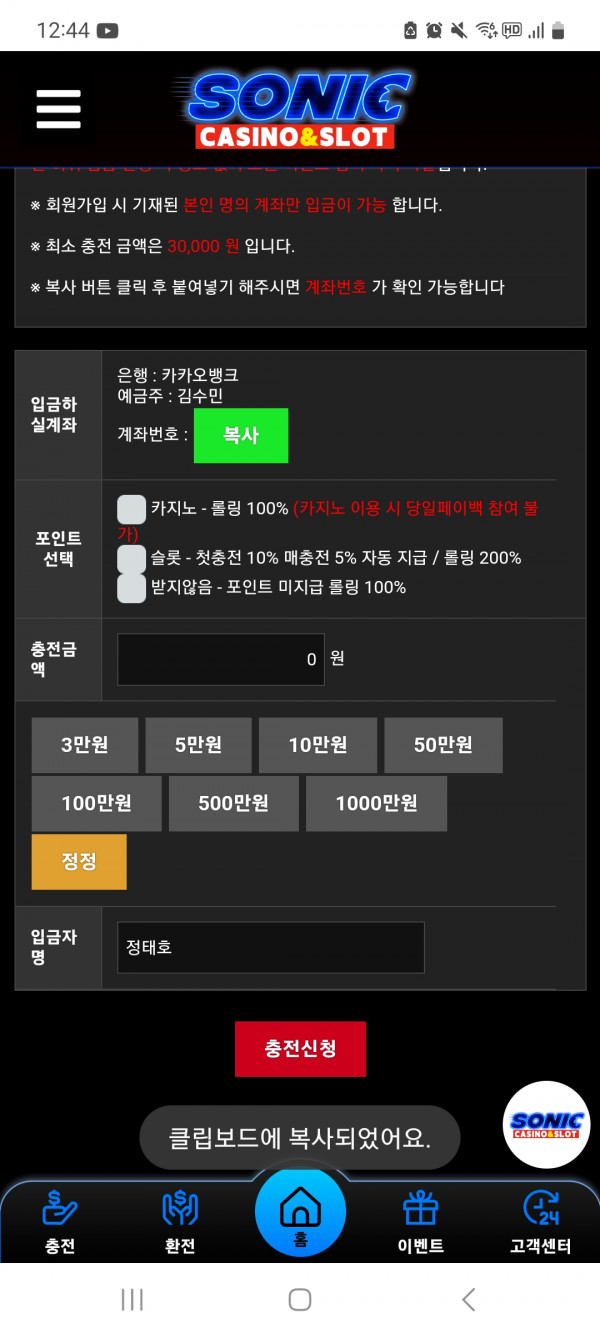Open the 고객센터 support tab
Screen dimensions: 600x1333
point(540,1223)
